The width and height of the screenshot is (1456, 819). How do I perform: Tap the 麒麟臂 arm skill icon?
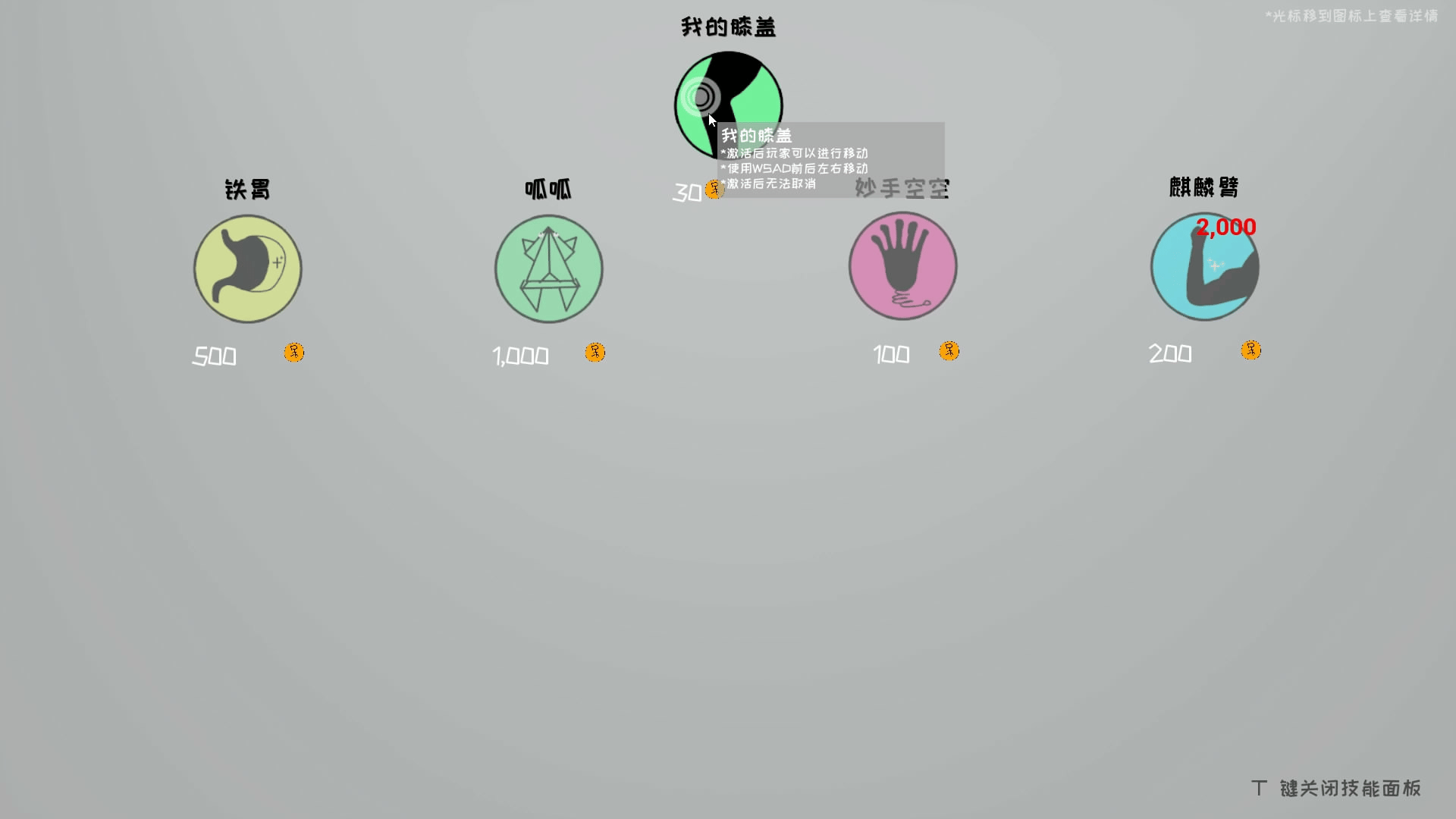click(1204, 267)
